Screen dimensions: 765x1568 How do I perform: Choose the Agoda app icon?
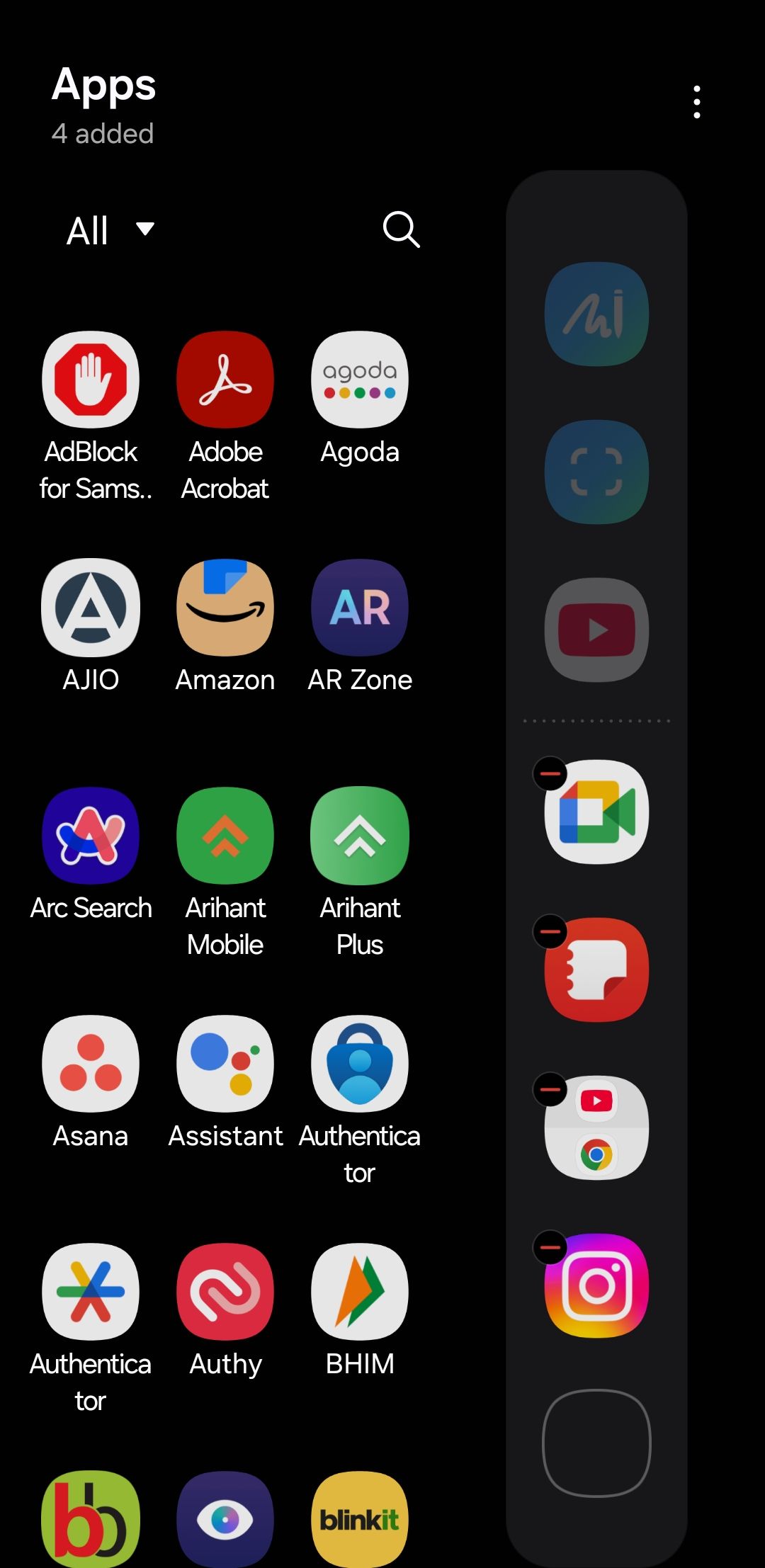[360, 380]
